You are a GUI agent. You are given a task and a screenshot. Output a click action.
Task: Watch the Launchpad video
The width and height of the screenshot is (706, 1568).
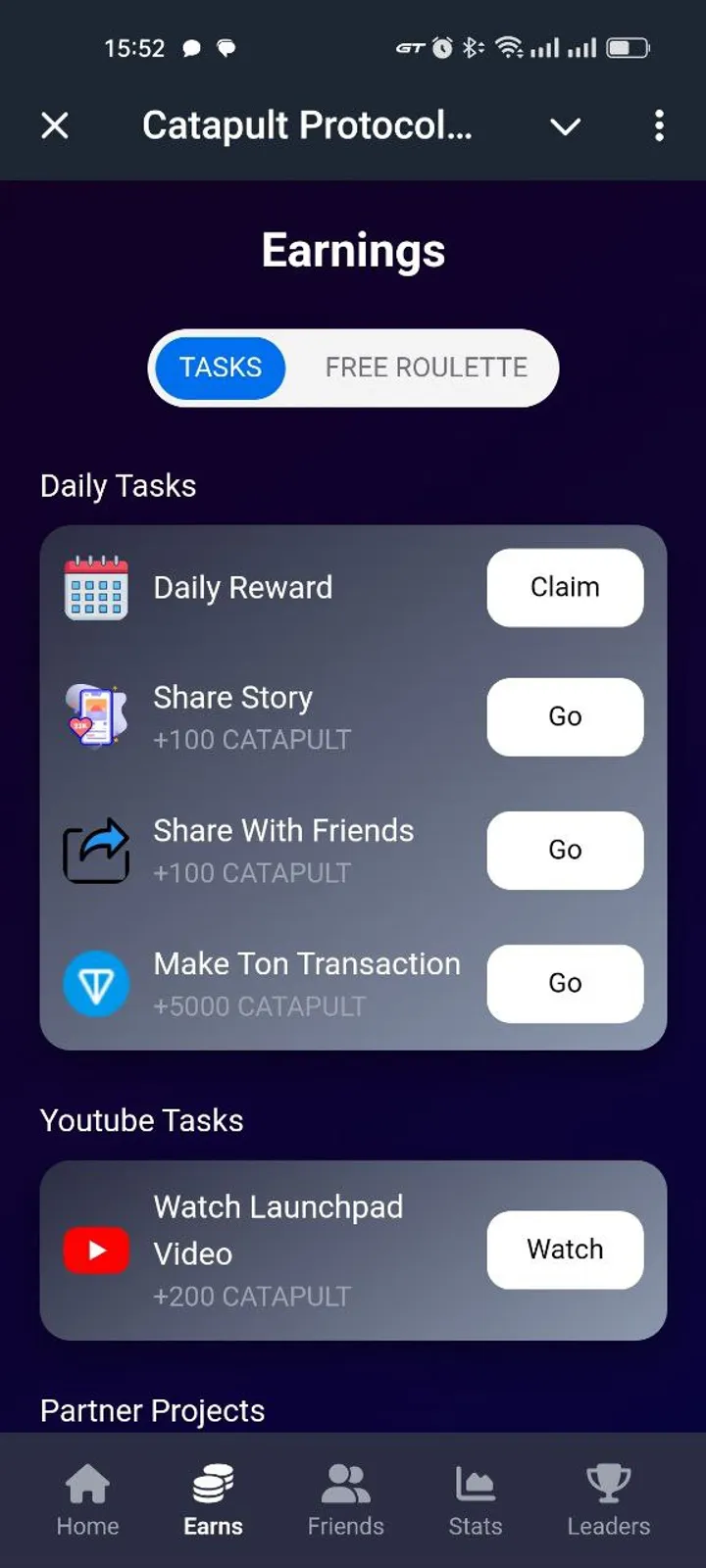565,1249
